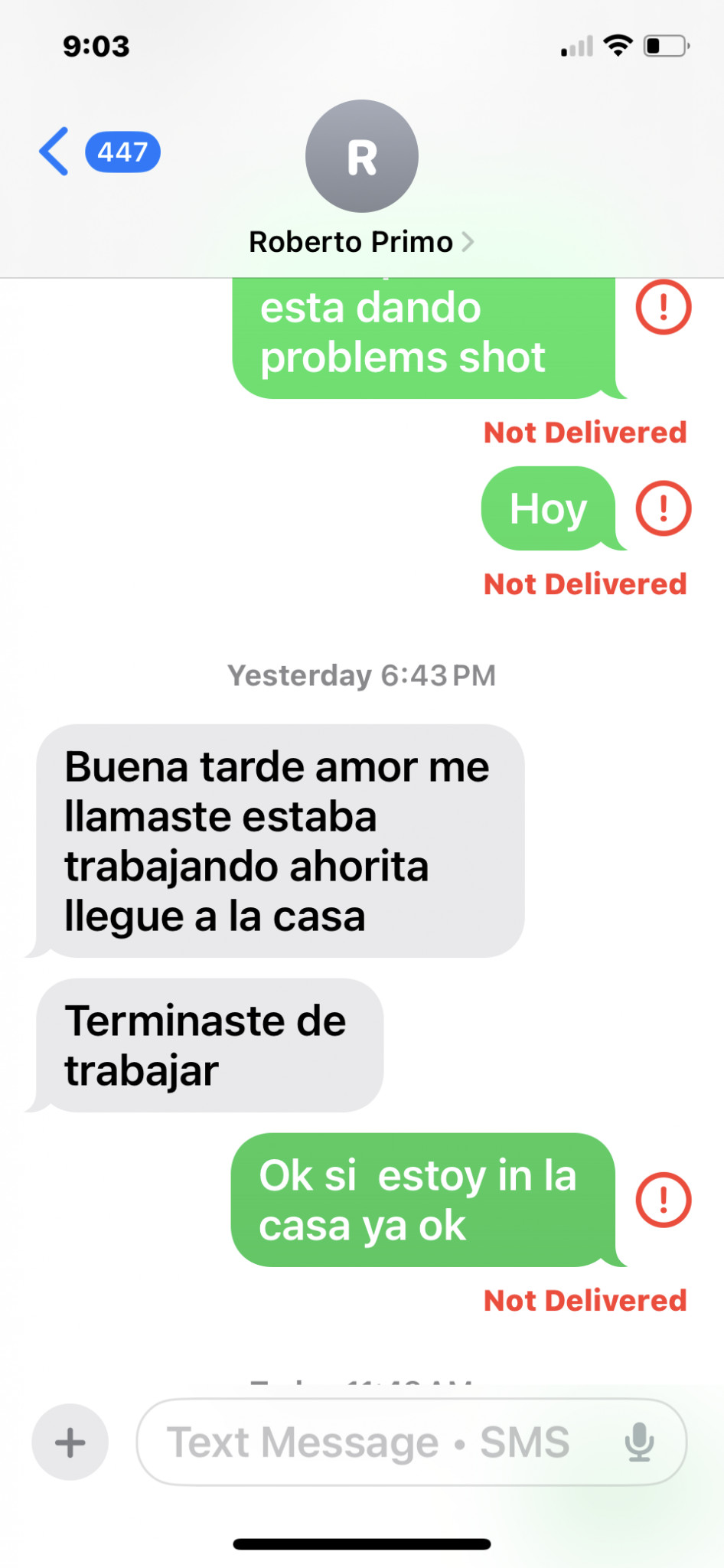724x1568 pixels.
Task: Tap the error icon beside "Hoy" message
Action: click(663, 508)
